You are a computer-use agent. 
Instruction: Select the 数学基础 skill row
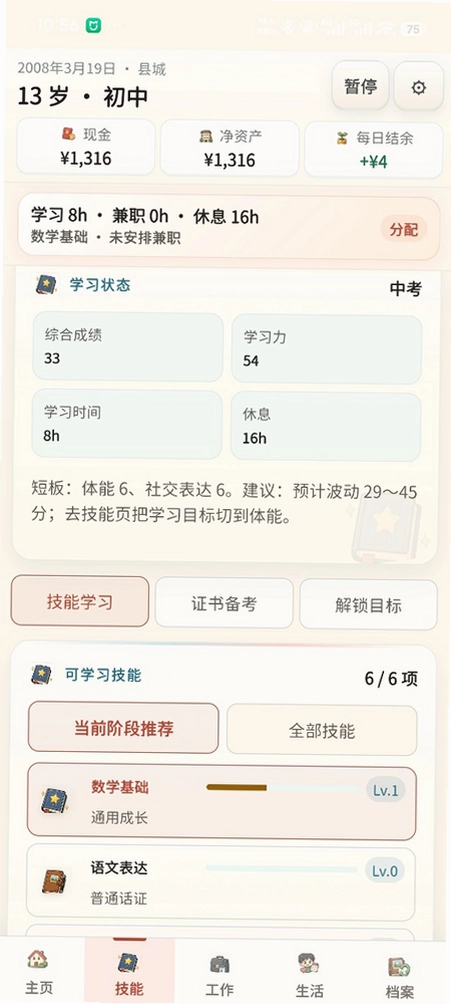(x=222, y=802)
